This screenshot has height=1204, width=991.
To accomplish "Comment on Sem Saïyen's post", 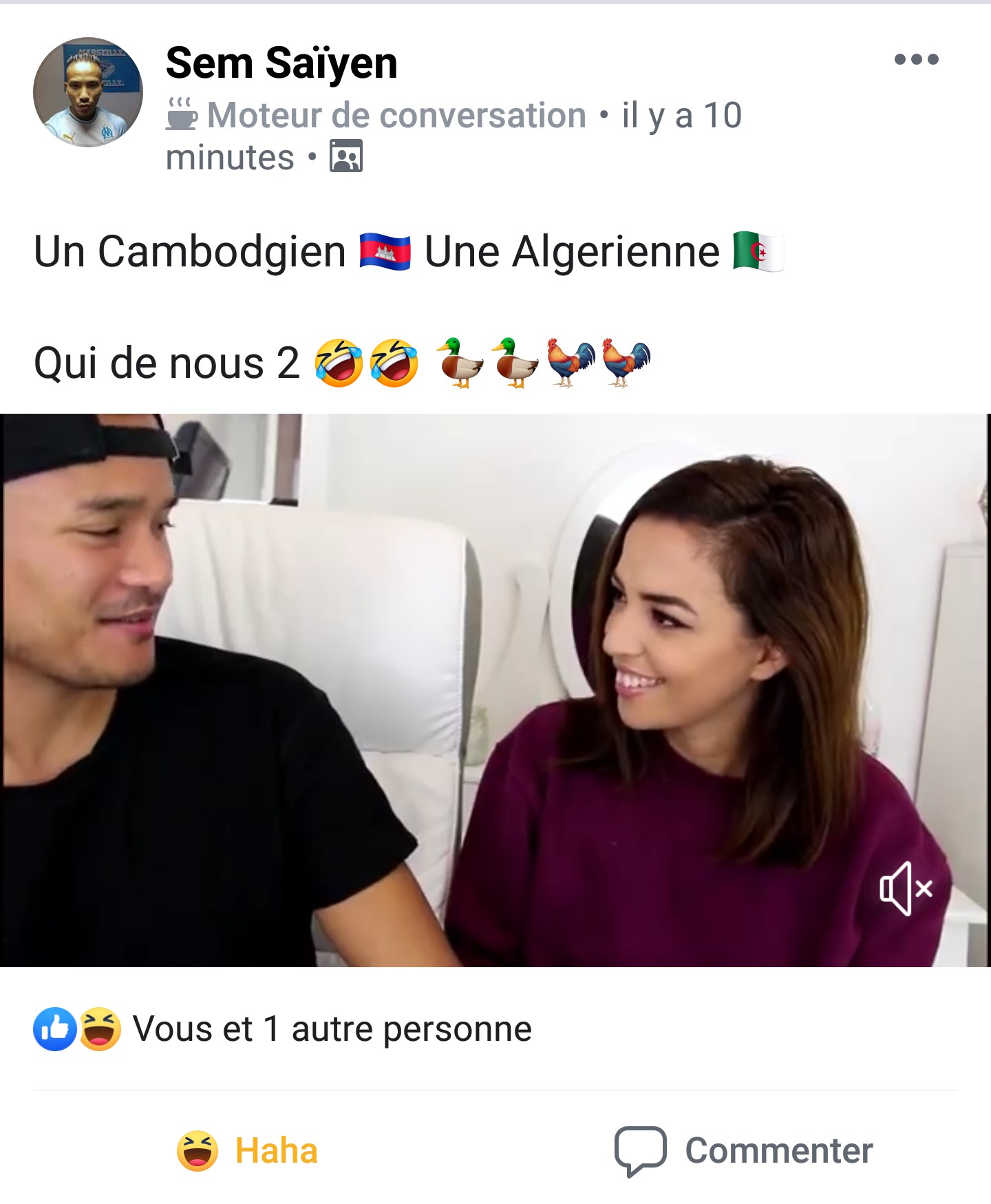I will coord(744,1151).
